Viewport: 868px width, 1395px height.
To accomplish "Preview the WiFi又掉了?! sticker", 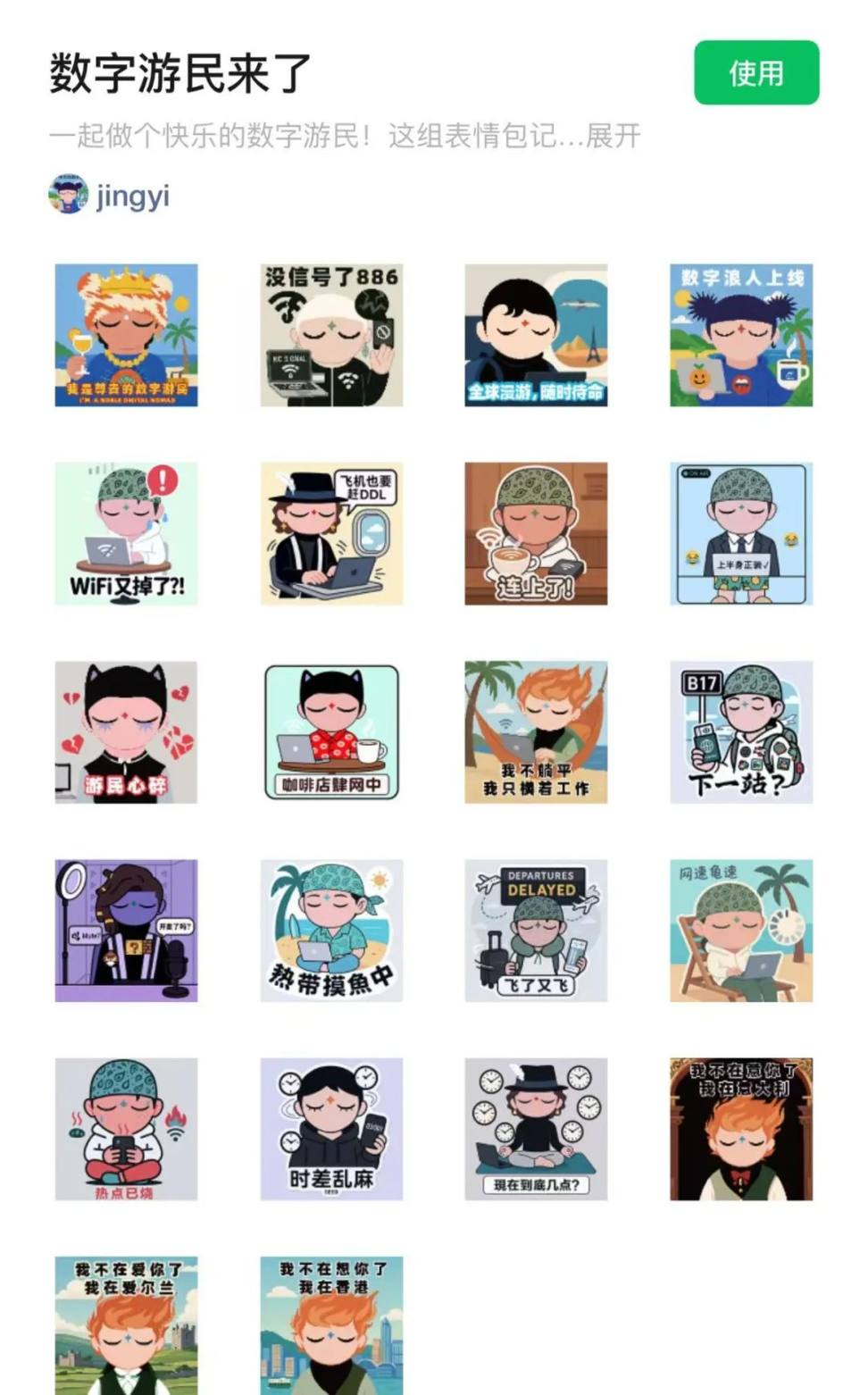I will 126,533.
